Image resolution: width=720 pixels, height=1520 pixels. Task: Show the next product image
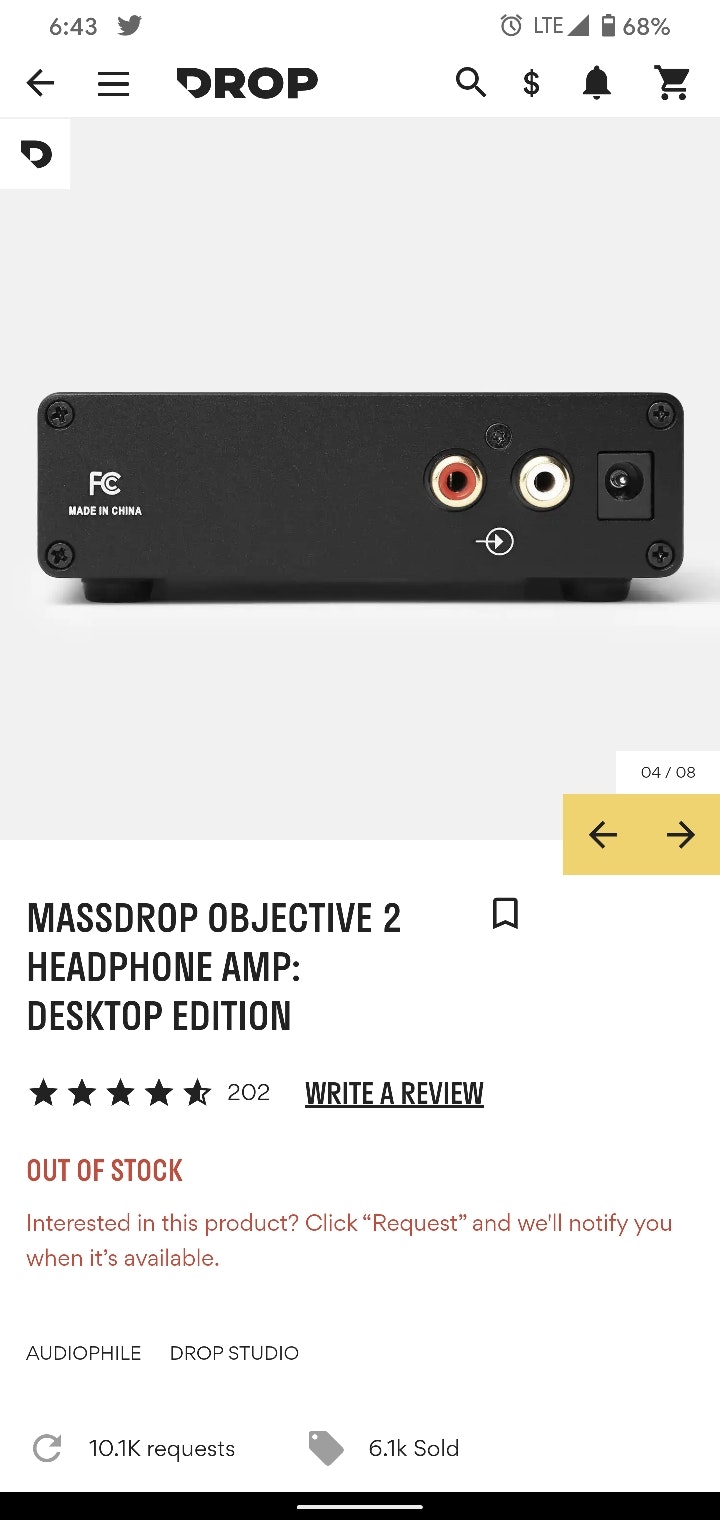click(x=680, y=834)
